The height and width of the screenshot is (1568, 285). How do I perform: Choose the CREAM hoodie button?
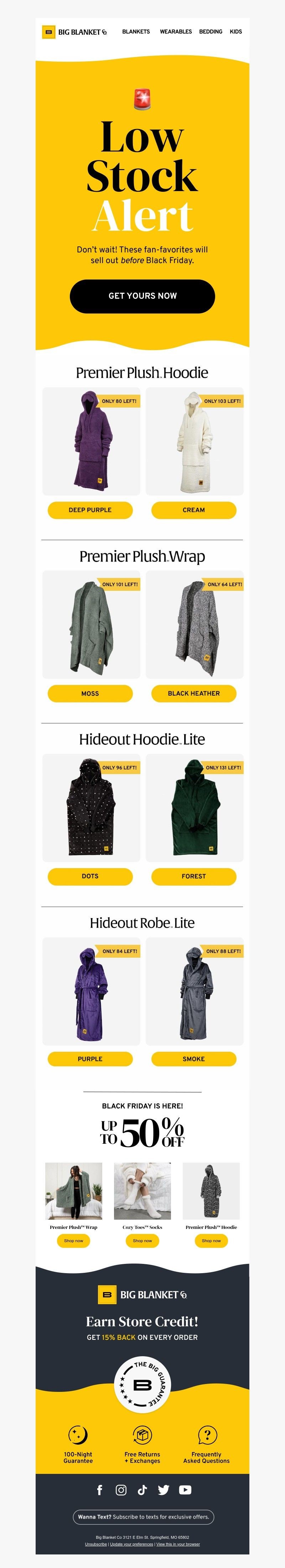(193, 510)
